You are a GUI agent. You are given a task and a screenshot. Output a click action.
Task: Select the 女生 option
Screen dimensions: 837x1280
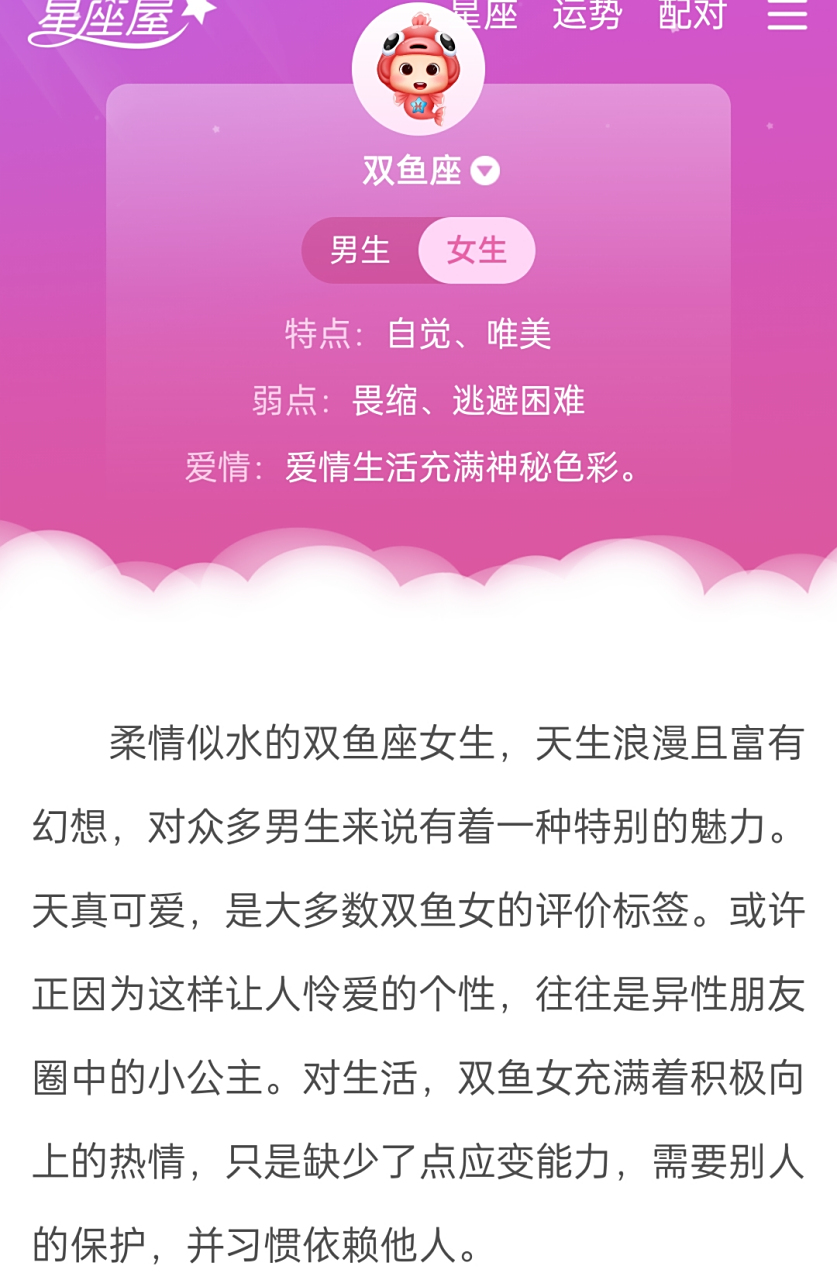[477, 251]
